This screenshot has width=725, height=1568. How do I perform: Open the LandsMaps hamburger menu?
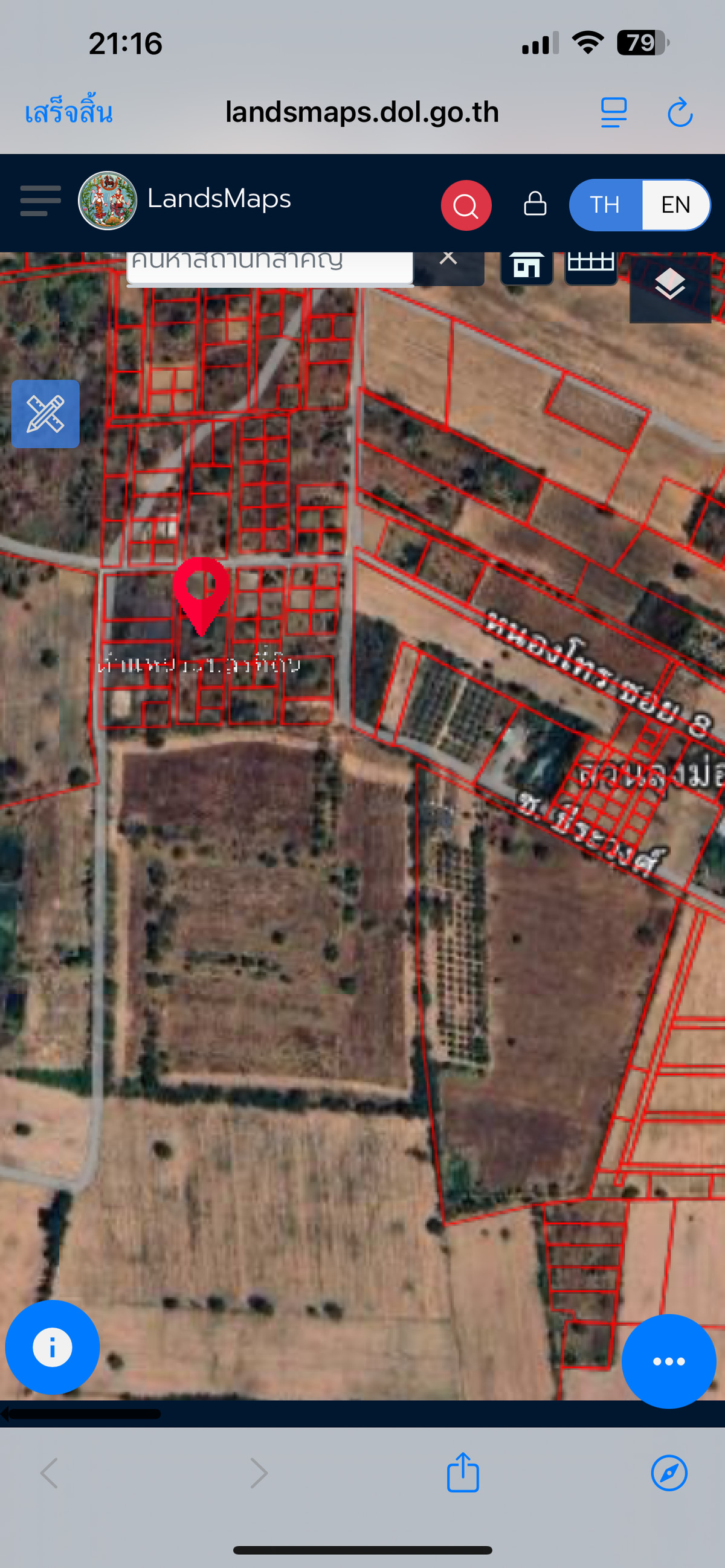pyautogui.click(x=40, y=202)
